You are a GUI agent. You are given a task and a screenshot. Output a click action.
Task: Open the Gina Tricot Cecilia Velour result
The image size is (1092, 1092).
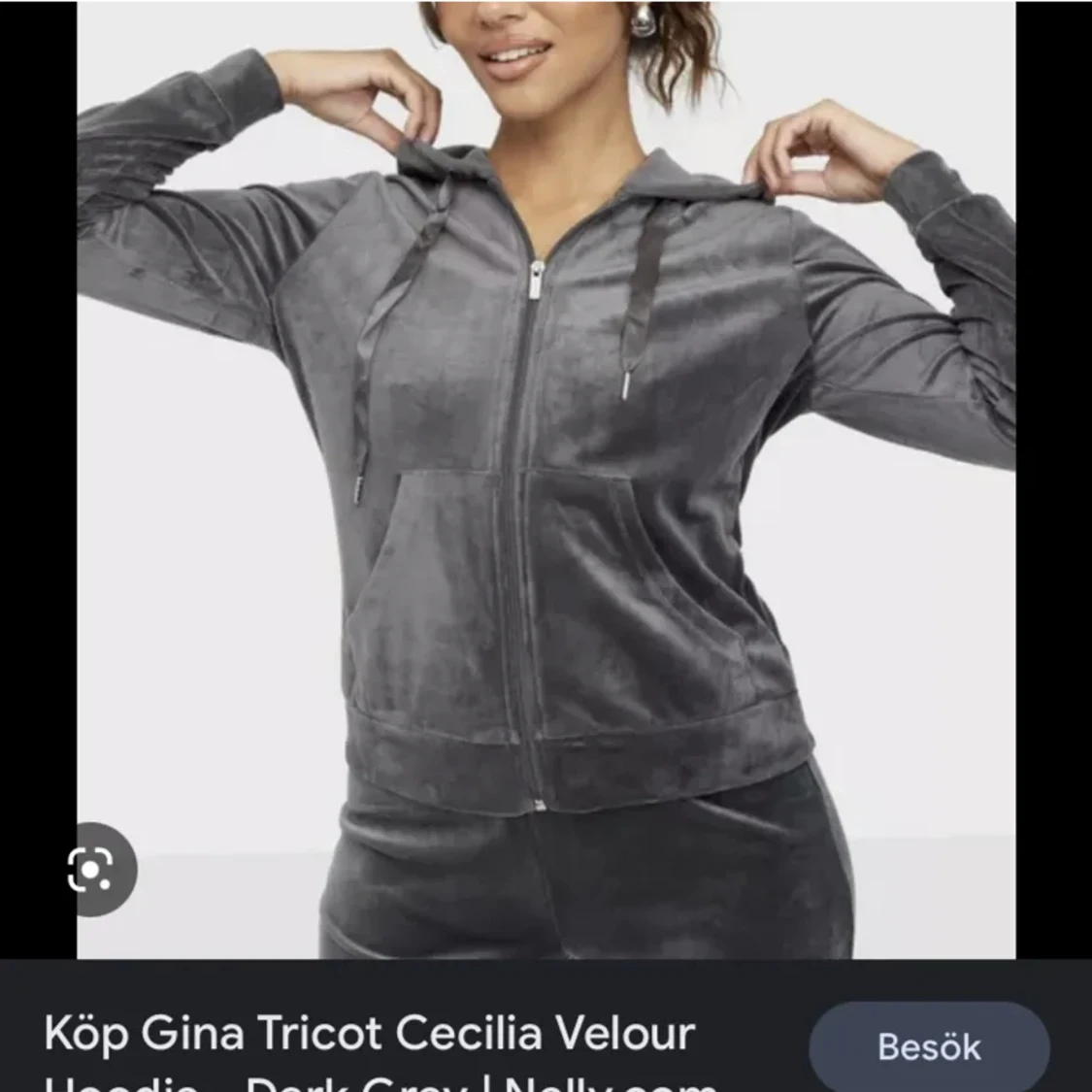click(x=369, y=1035)
